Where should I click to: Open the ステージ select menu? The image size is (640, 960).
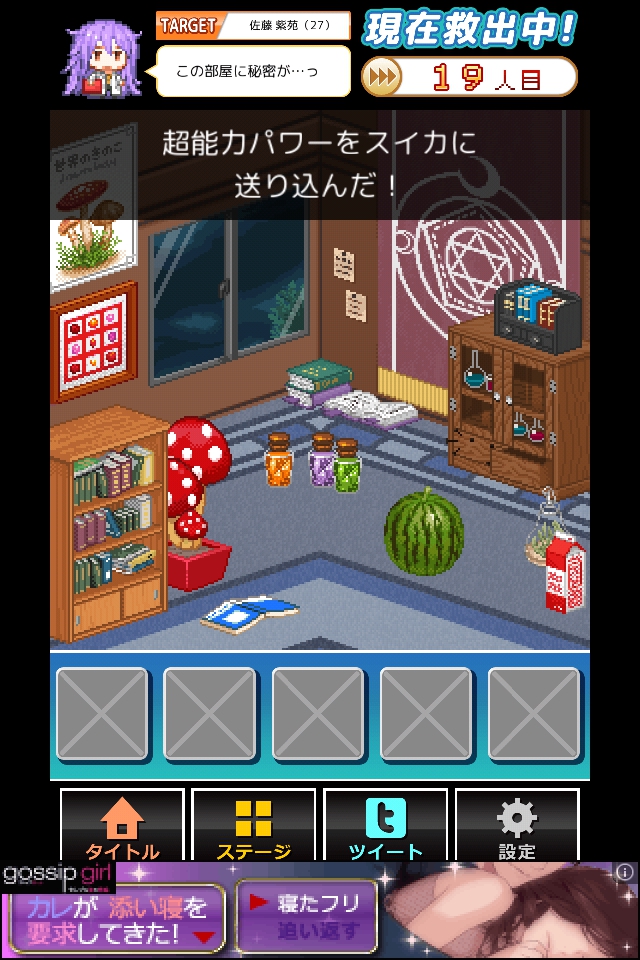(253, 826)
